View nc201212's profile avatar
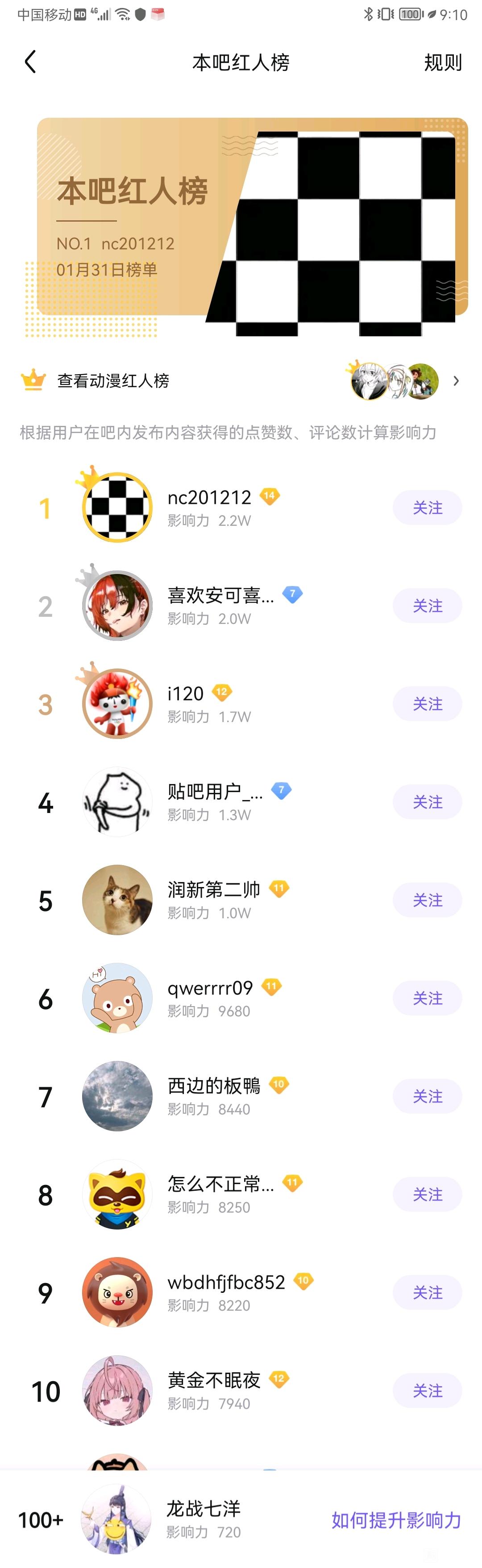This screenshot has width=482, height=1568. pyautogui.click(x=117, y=508)
